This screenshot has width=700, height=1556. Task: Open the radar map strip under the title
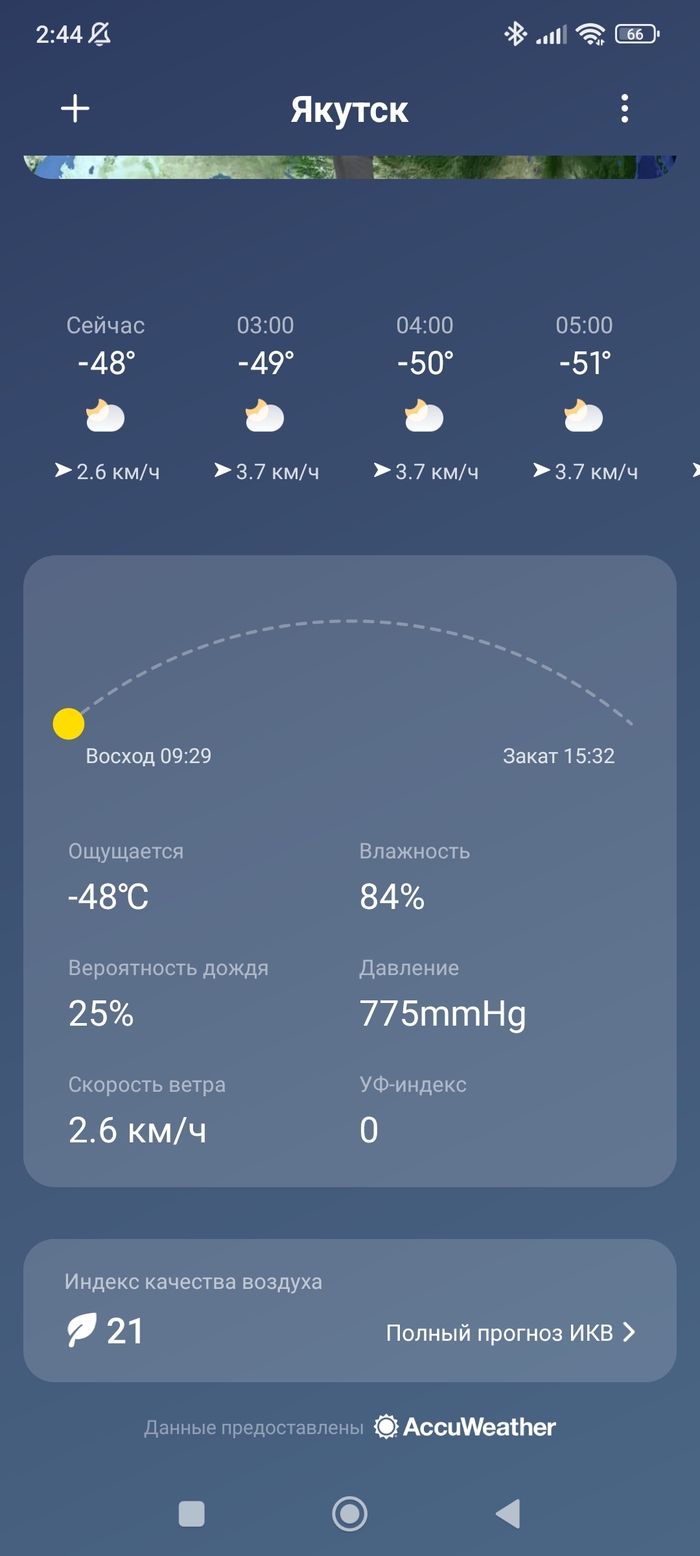point(350,167)
